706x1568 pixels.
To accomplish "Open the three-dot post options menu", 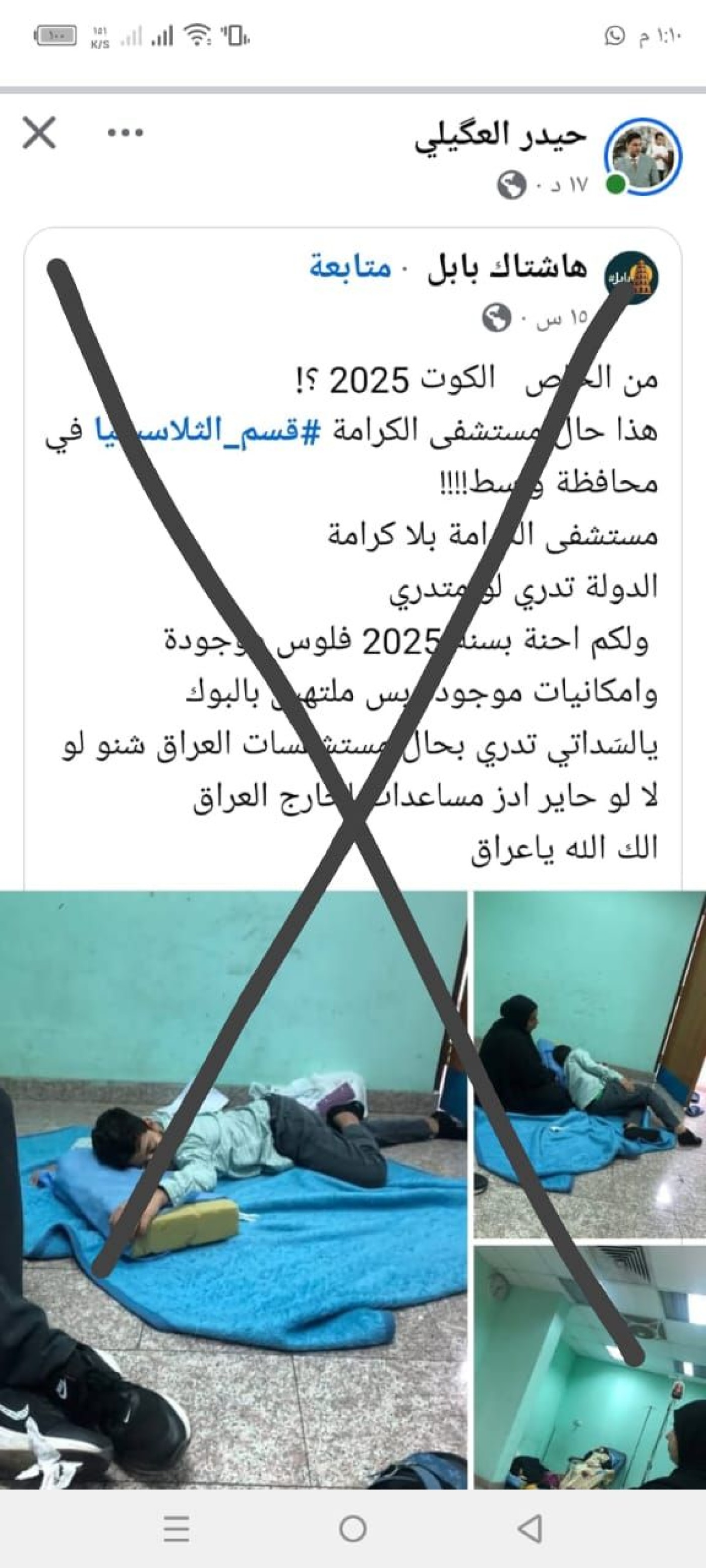I will (x=126, y=133).
